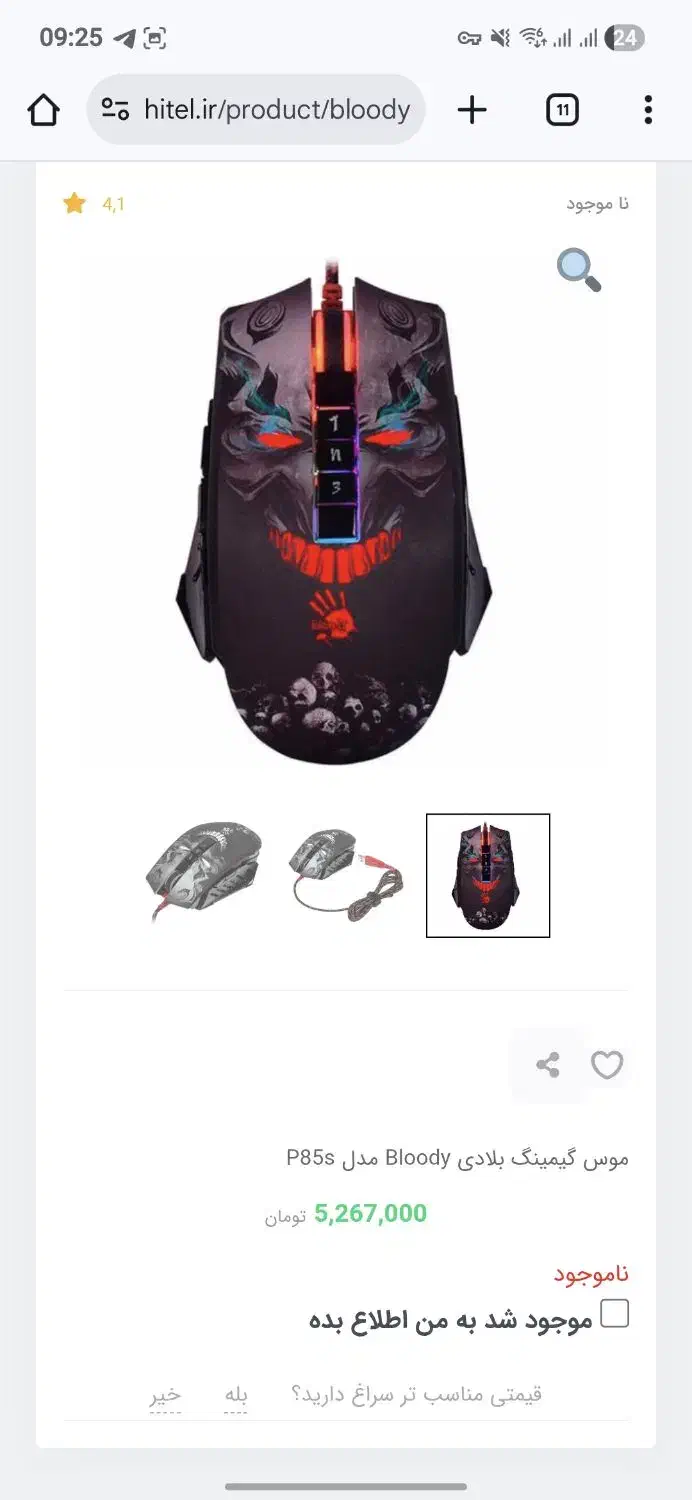Answer بله to the better price question

[x=236, y=1395]
